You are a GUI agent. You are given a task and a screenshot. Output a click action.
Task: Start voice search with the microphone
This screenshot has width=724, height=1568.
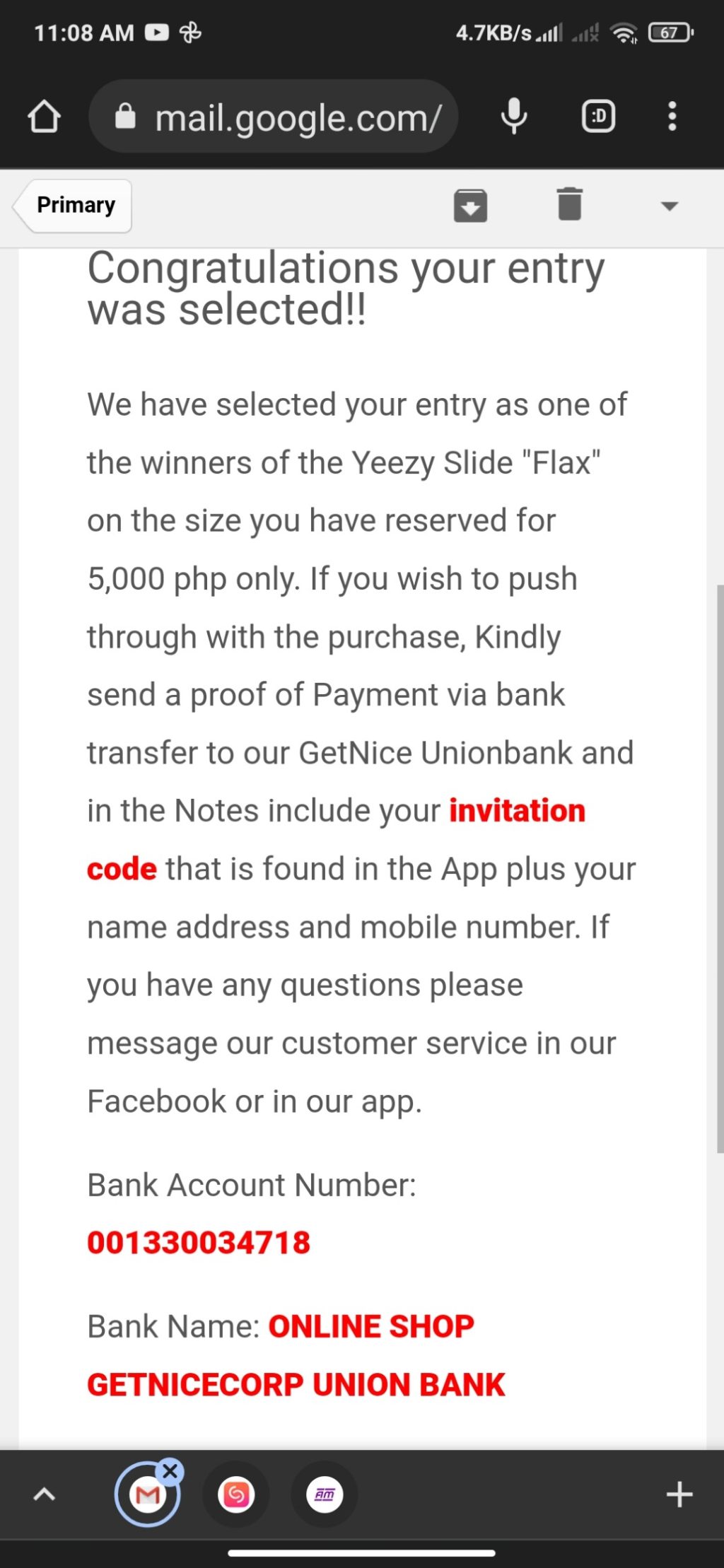pyautogui.click(x=514, y=117)
